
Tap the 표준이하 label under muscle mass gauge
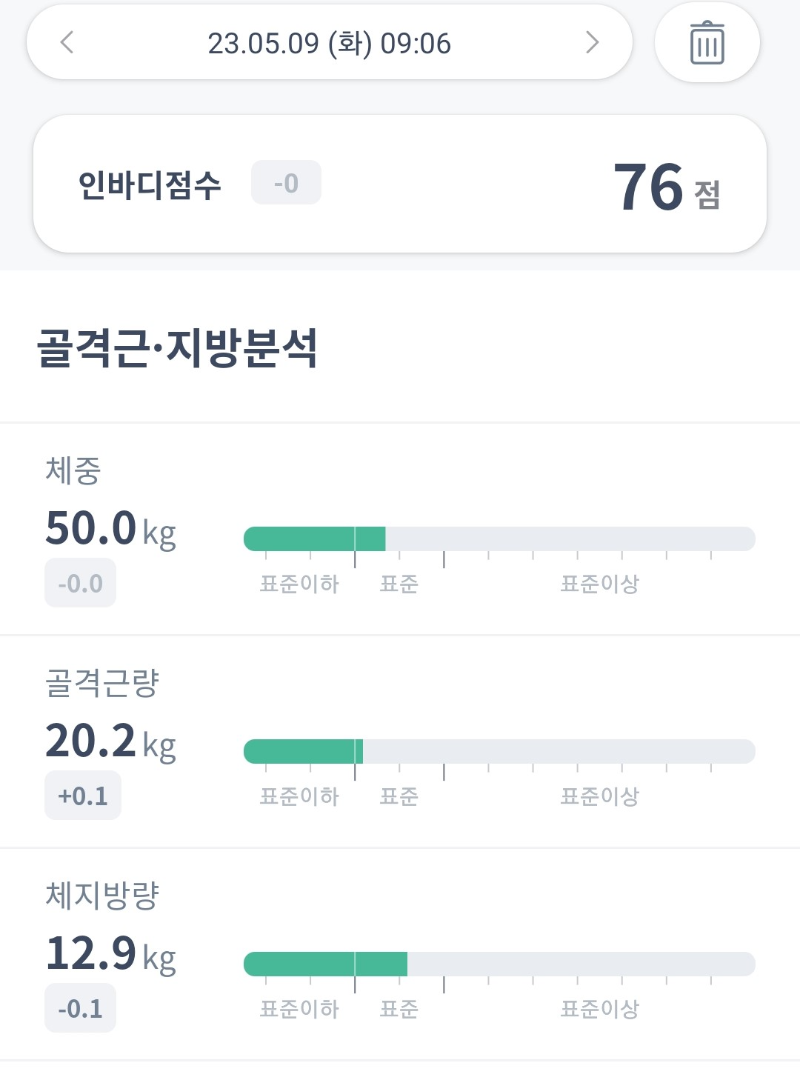pos(297,796)
